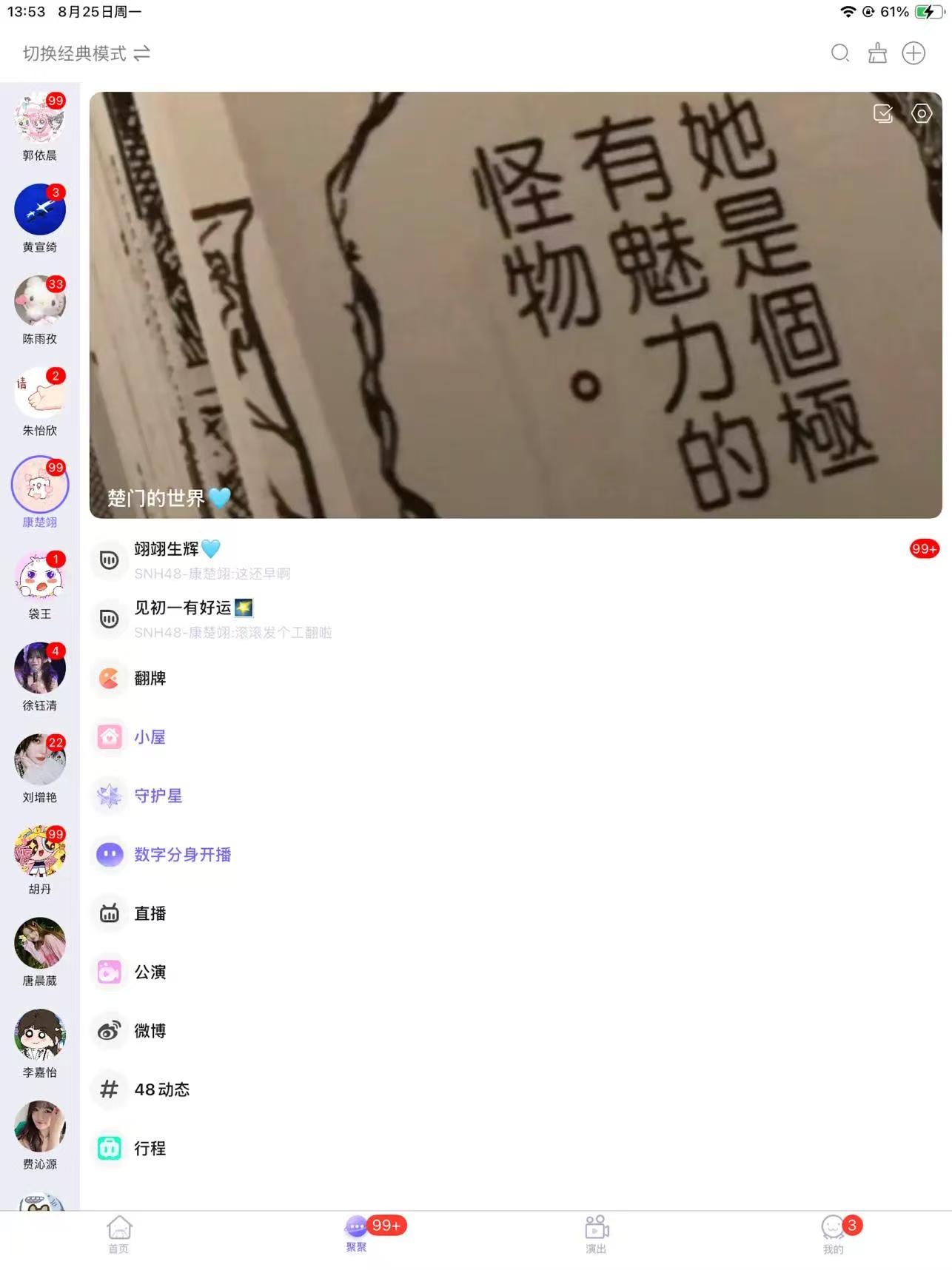This screenshot has width=952, height=1270.
Task: Tap the check-in icon on the banner
Action: 882,113
